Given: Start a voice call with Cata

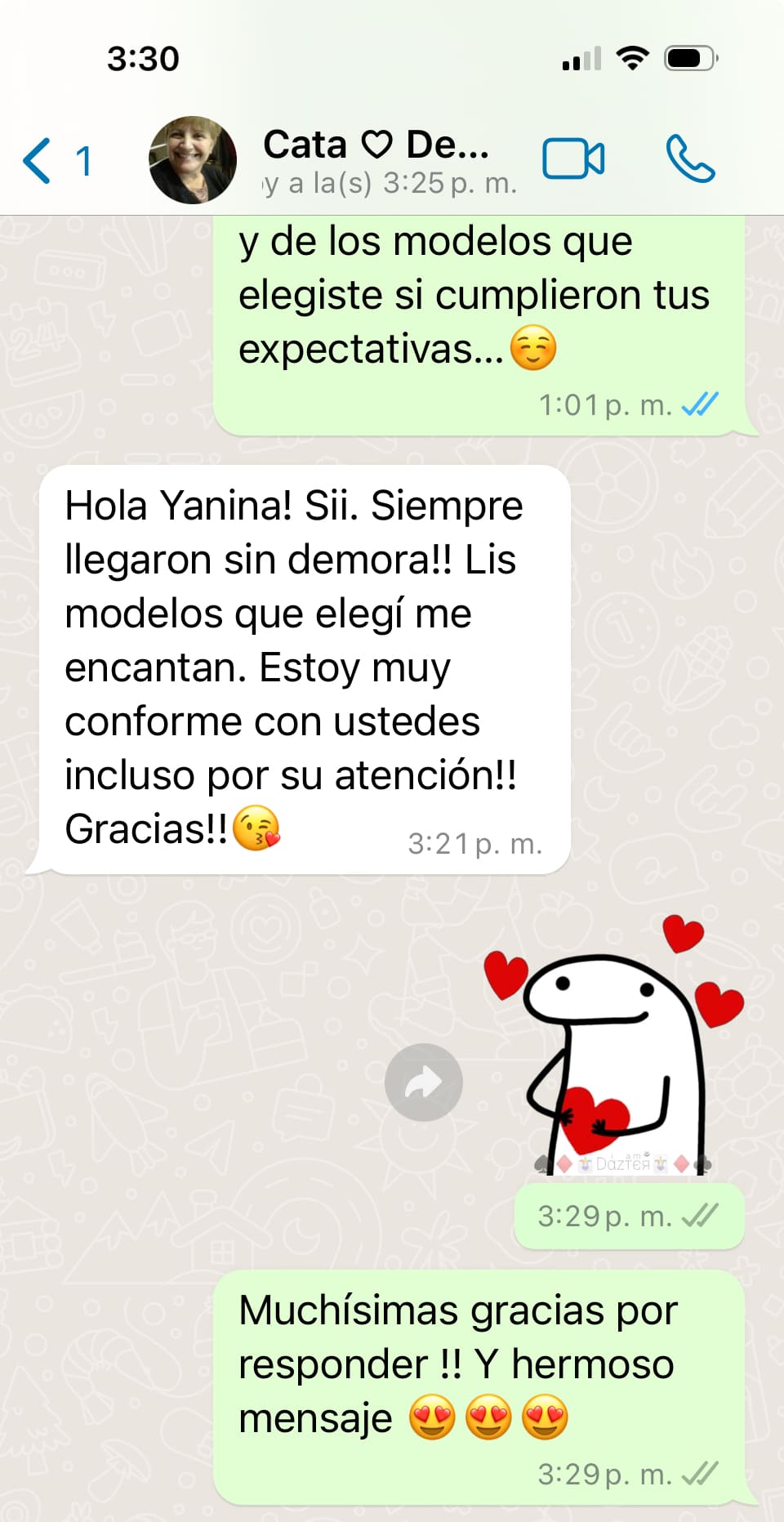Looking at the screenshot, I should [x=690, y=158].
